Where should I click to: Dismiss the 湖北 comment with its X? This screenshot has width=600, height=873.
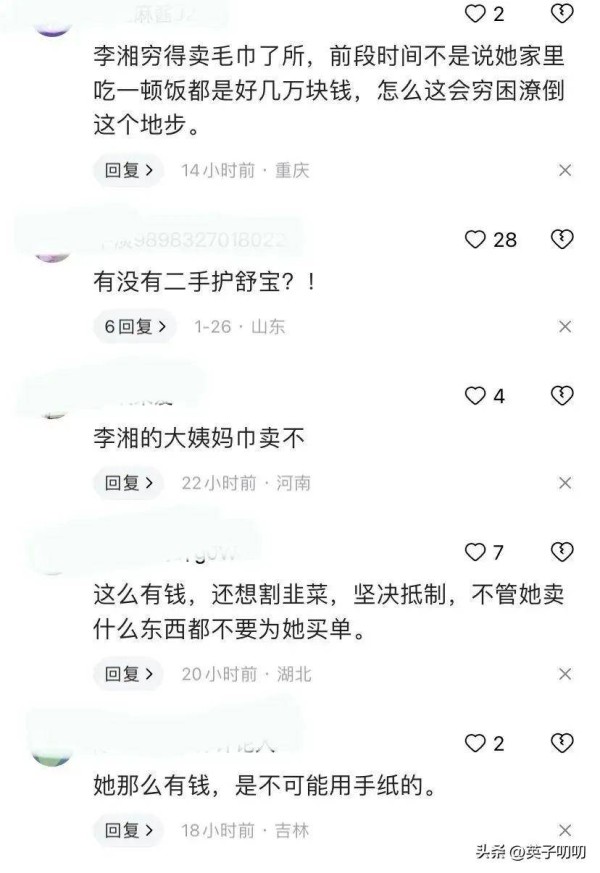click(x=565, y=674)
